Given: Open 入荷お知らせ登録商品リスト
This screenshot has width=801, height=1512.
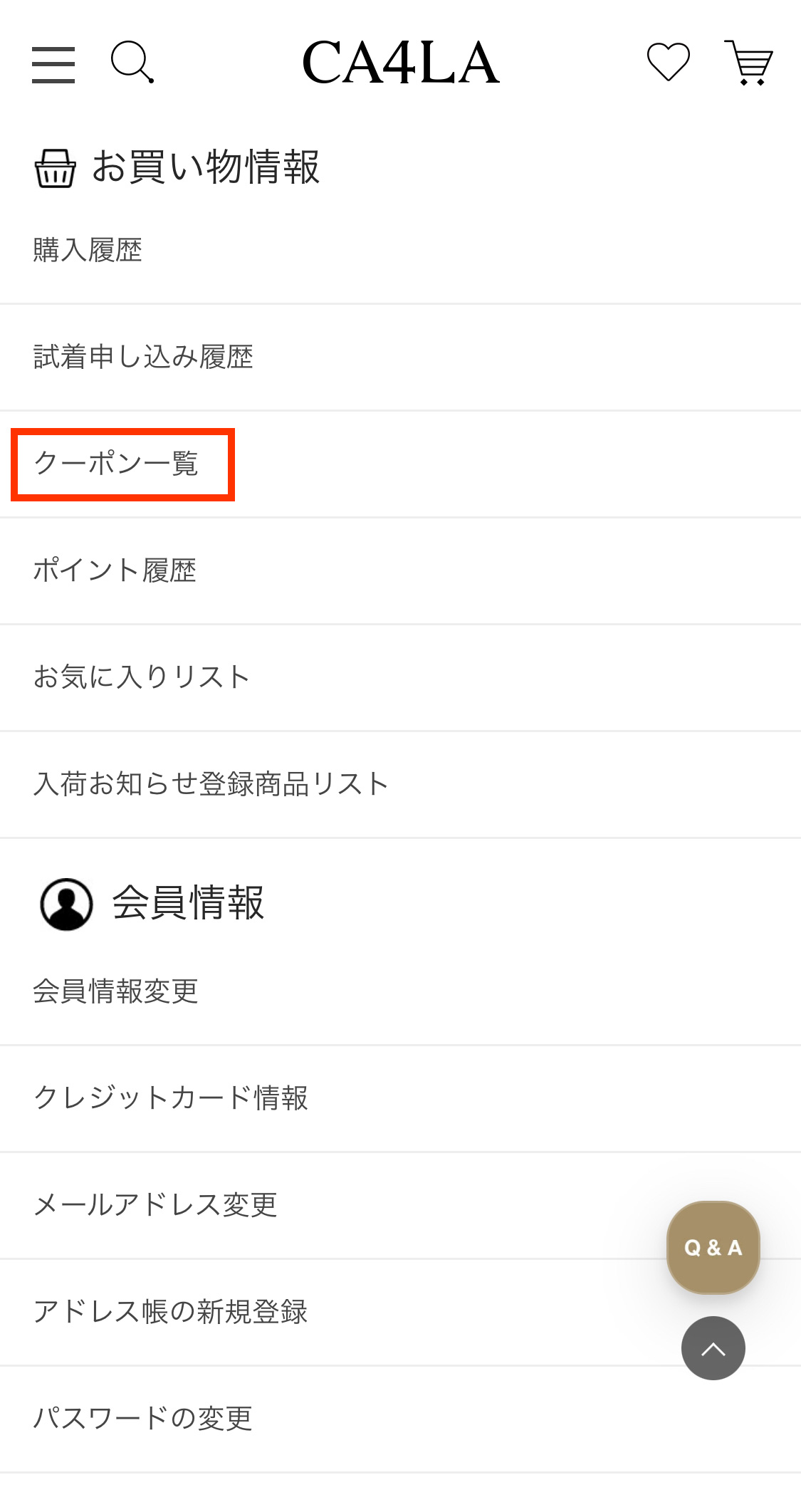Looking at the screenshot, I should coord(400,785).
